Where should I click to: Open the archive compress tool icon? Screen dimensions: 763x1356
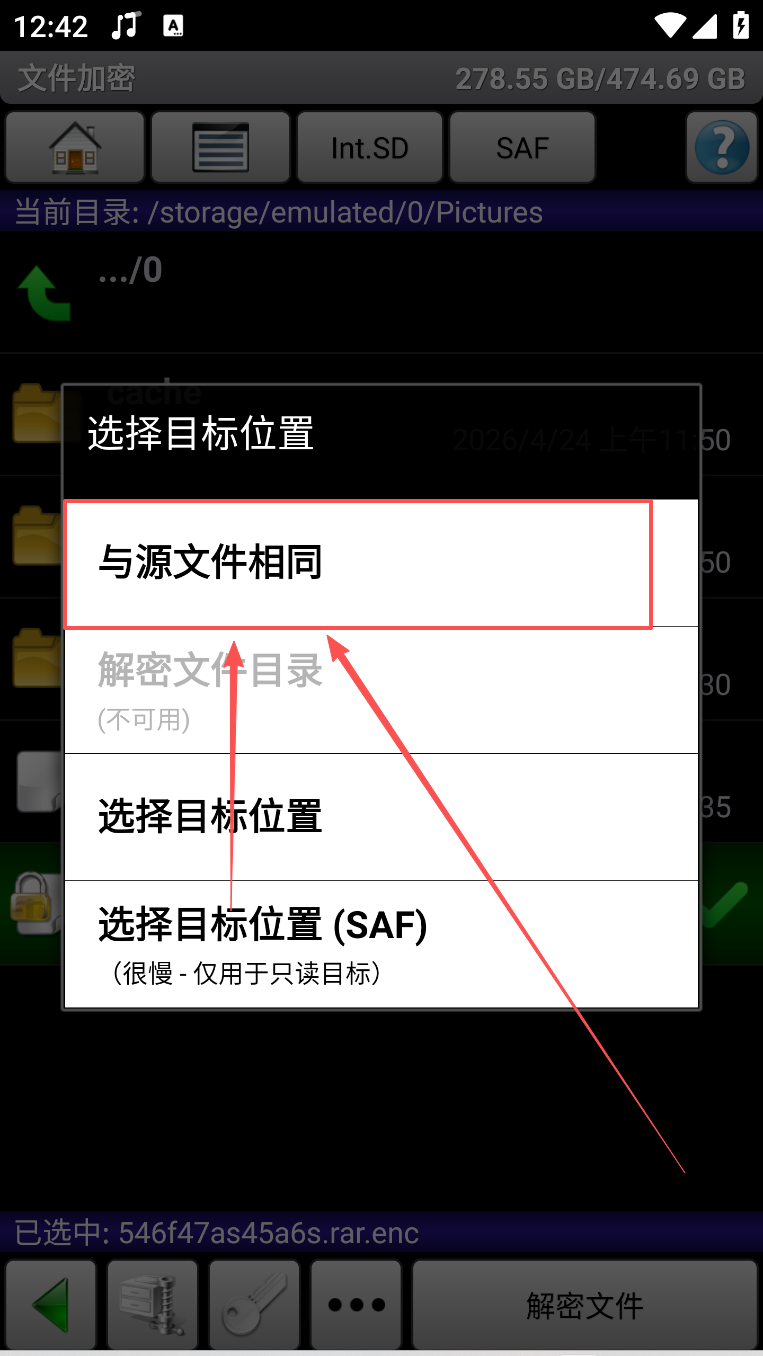coord(153,1304)
